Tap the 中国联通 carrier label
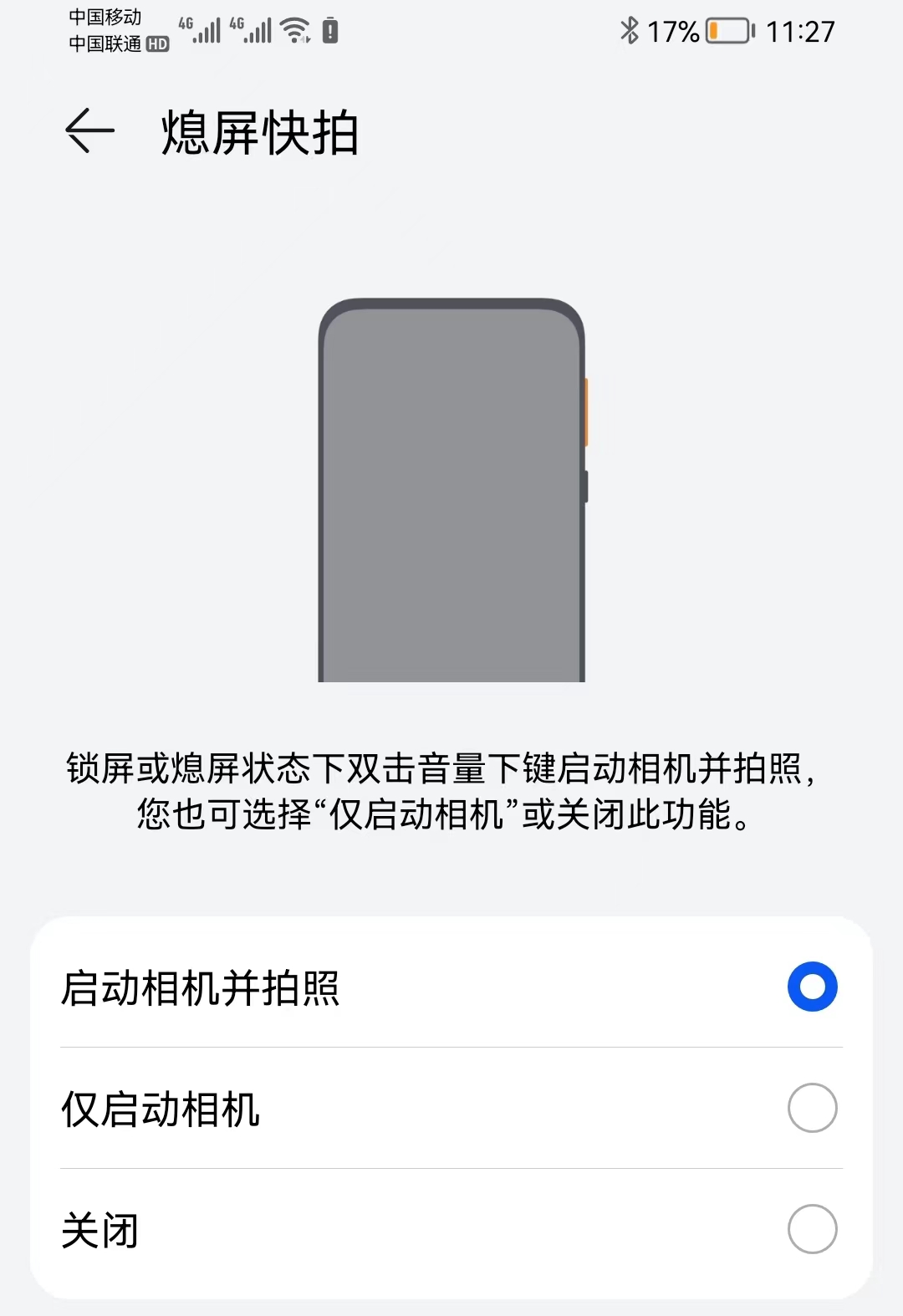This screenshot has width=903, height=1316. point(105,42)
